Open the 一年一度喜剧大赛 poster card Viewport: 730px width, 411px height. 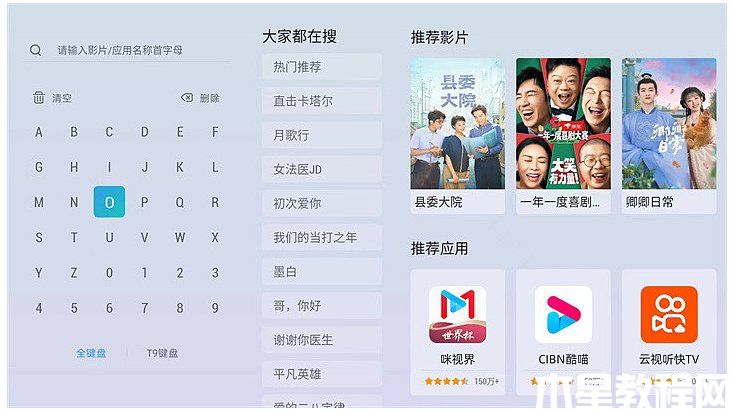(x=563, y=135)
